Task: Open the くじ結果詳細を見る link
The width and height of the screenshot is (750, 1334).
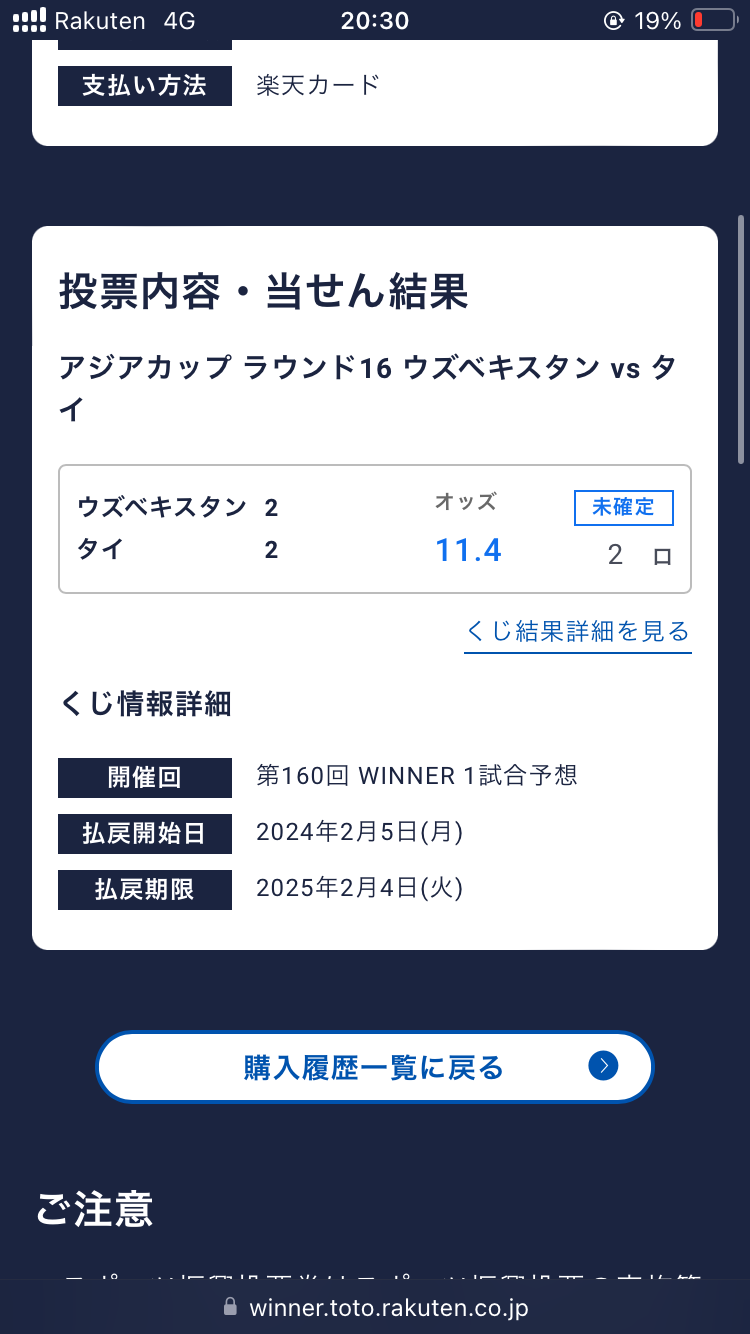Action: pos(578,632)
